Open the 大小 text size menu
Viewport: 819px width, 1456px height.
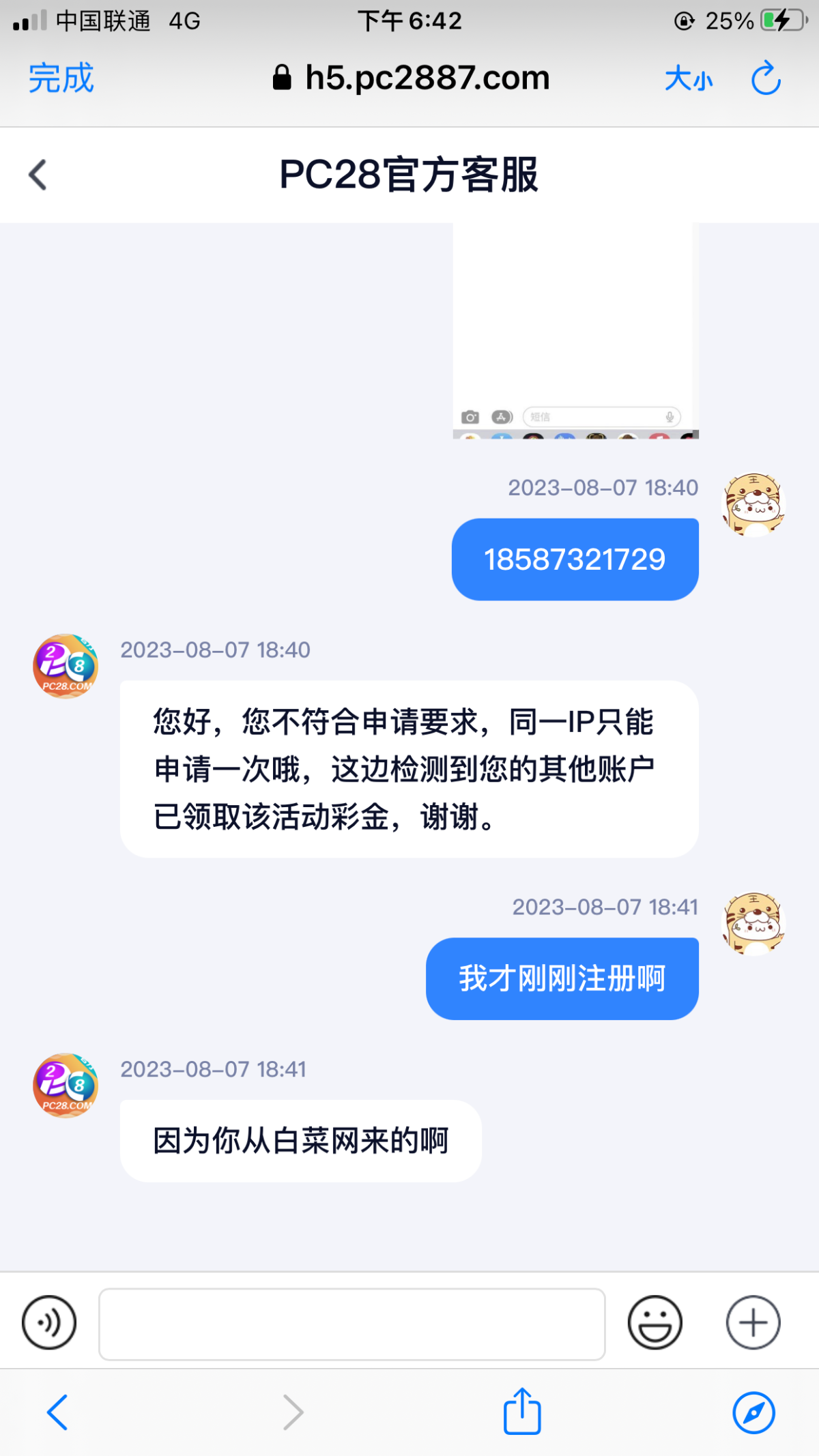pyautogui.click(x=689, y=77)
